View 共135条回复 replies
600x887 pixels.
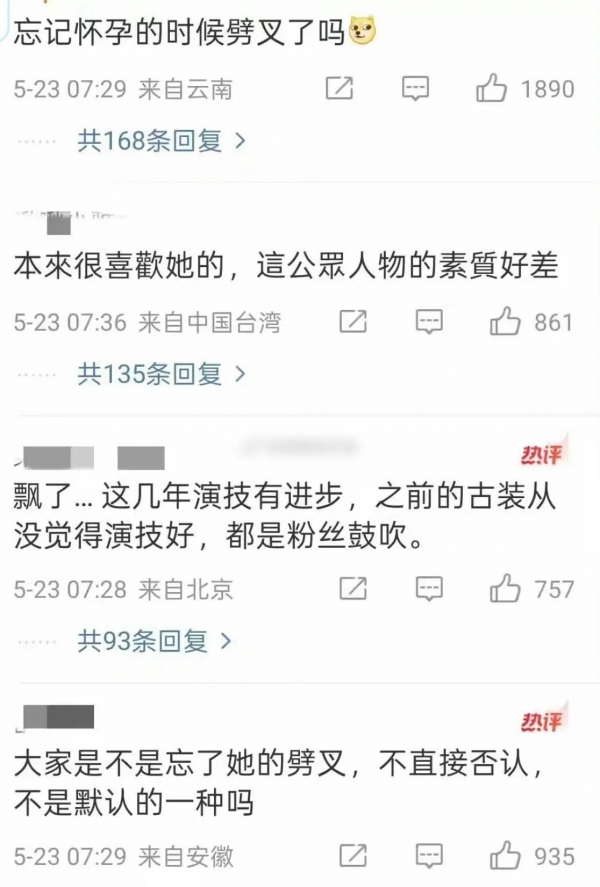[x=161, y=375]
